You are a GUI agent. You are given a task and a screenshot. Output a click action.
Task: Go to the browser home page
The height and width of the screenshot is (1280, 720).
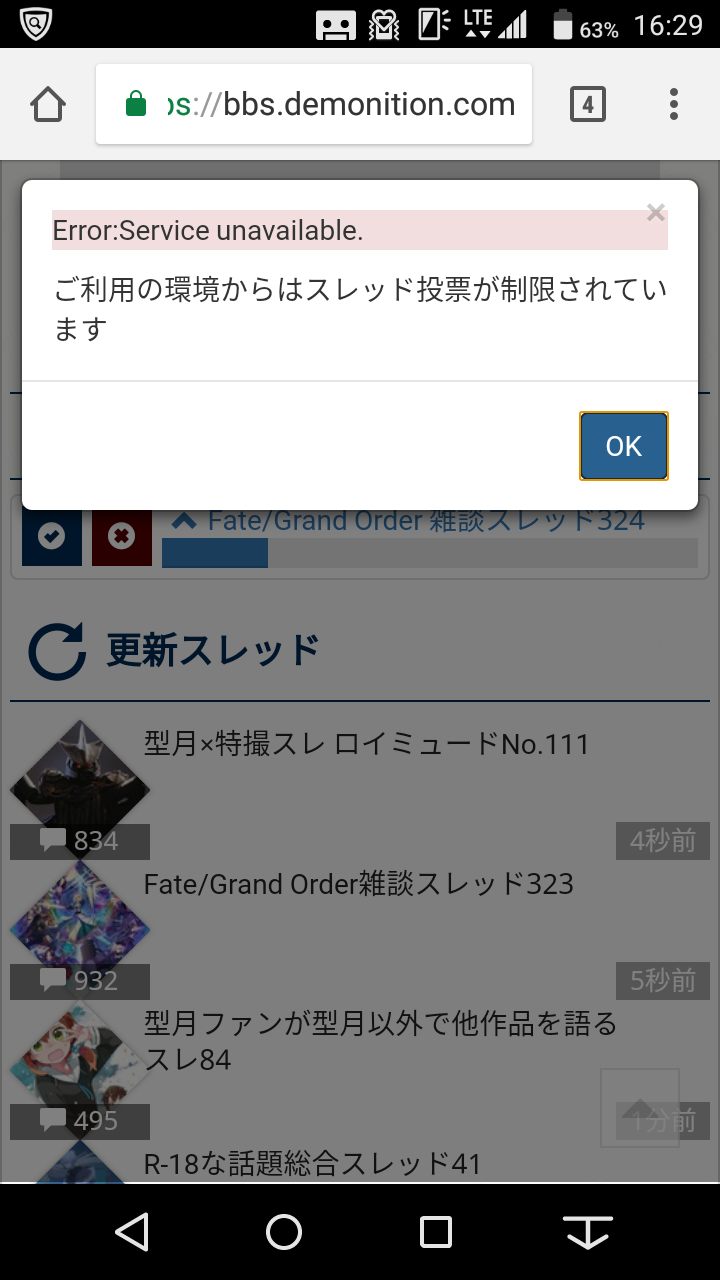(48, 104)
